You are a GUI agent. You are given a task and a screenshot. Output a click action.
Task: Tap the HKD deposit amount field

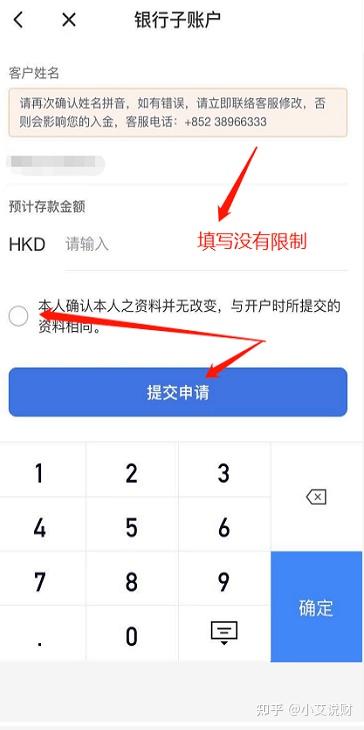205,244
